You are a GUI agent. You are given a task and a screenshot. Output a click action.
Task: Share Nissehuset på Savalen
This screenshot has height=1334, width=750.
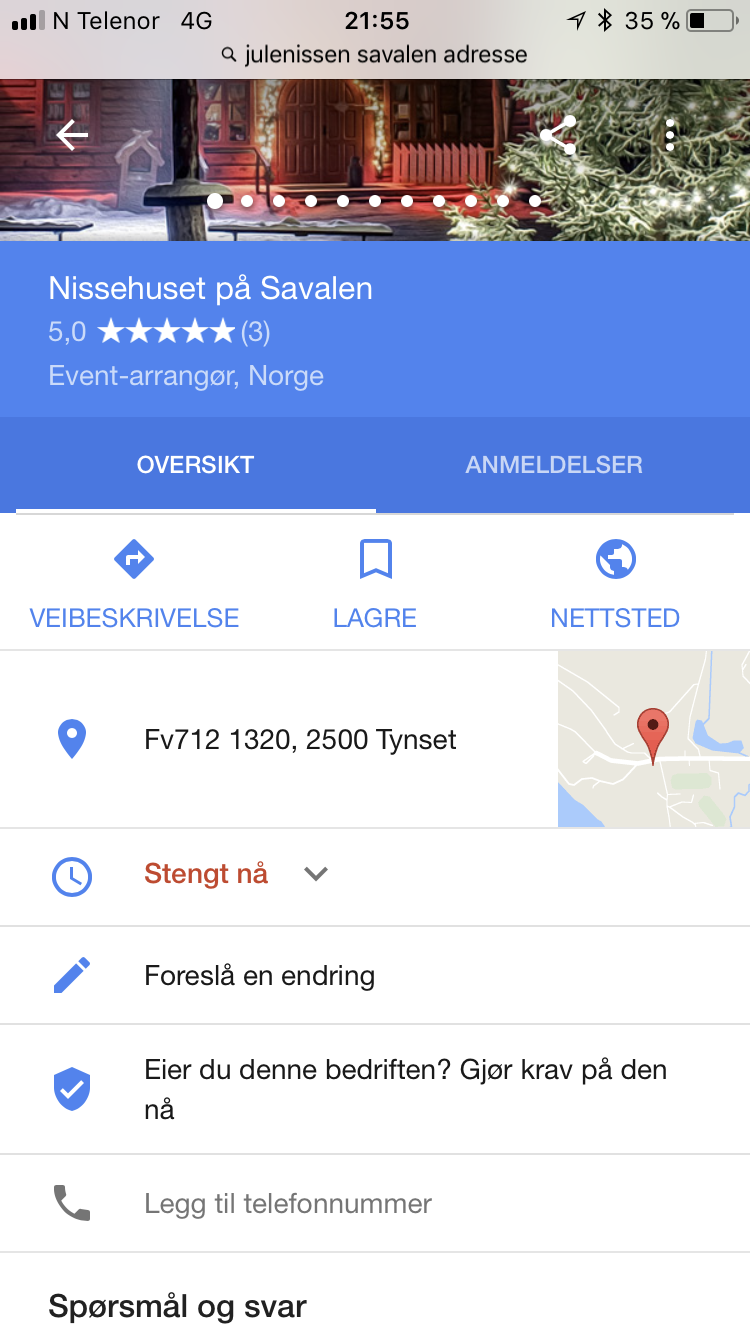tap(557, 134)
